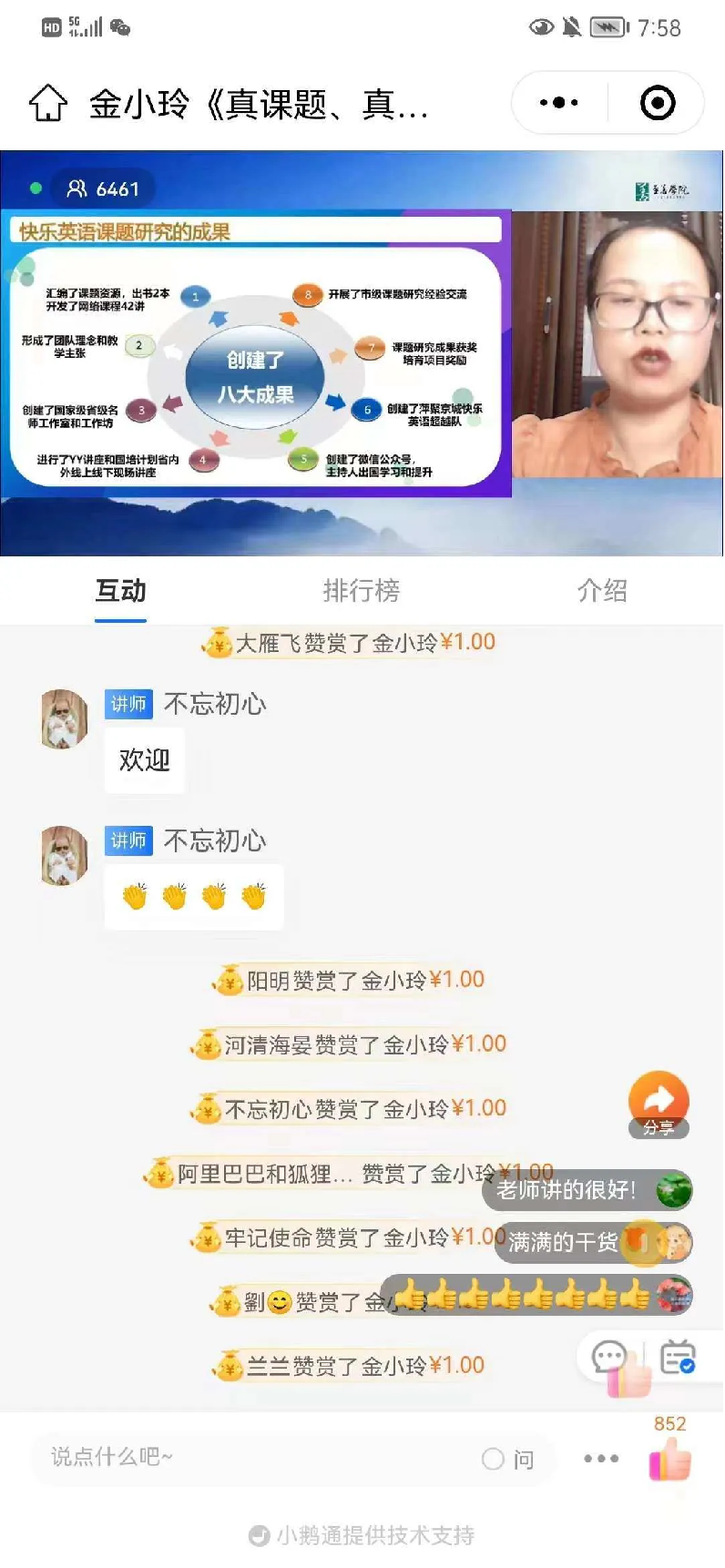The image size is (725, 1568).
Task: Open the calendar check icon
Action: [678, 1358]
